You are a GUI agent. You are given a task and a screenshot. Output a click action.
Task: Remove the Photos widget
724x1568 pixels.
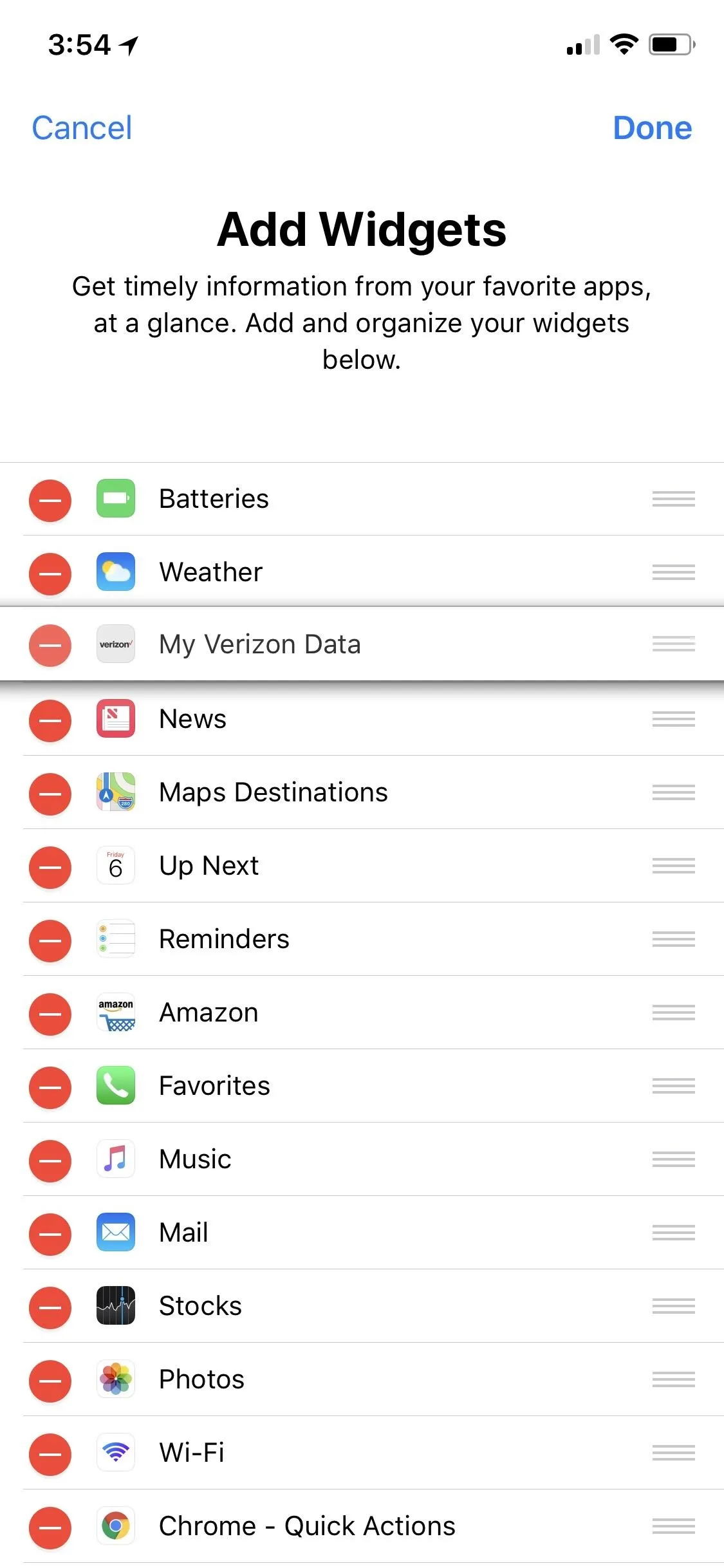point(50,1381)
